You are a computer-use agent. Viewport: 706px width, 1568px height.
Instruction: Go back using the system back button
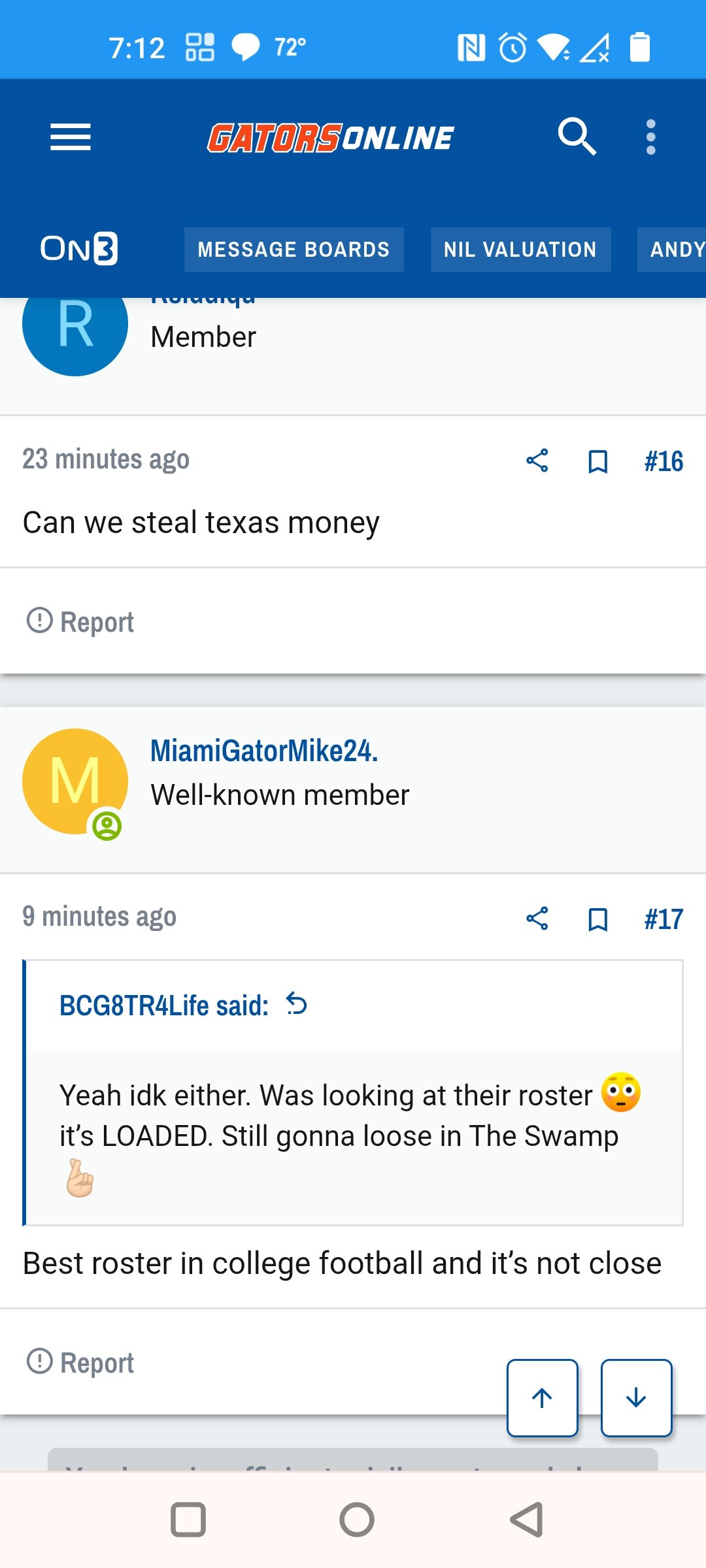[x=527, y=1519]
